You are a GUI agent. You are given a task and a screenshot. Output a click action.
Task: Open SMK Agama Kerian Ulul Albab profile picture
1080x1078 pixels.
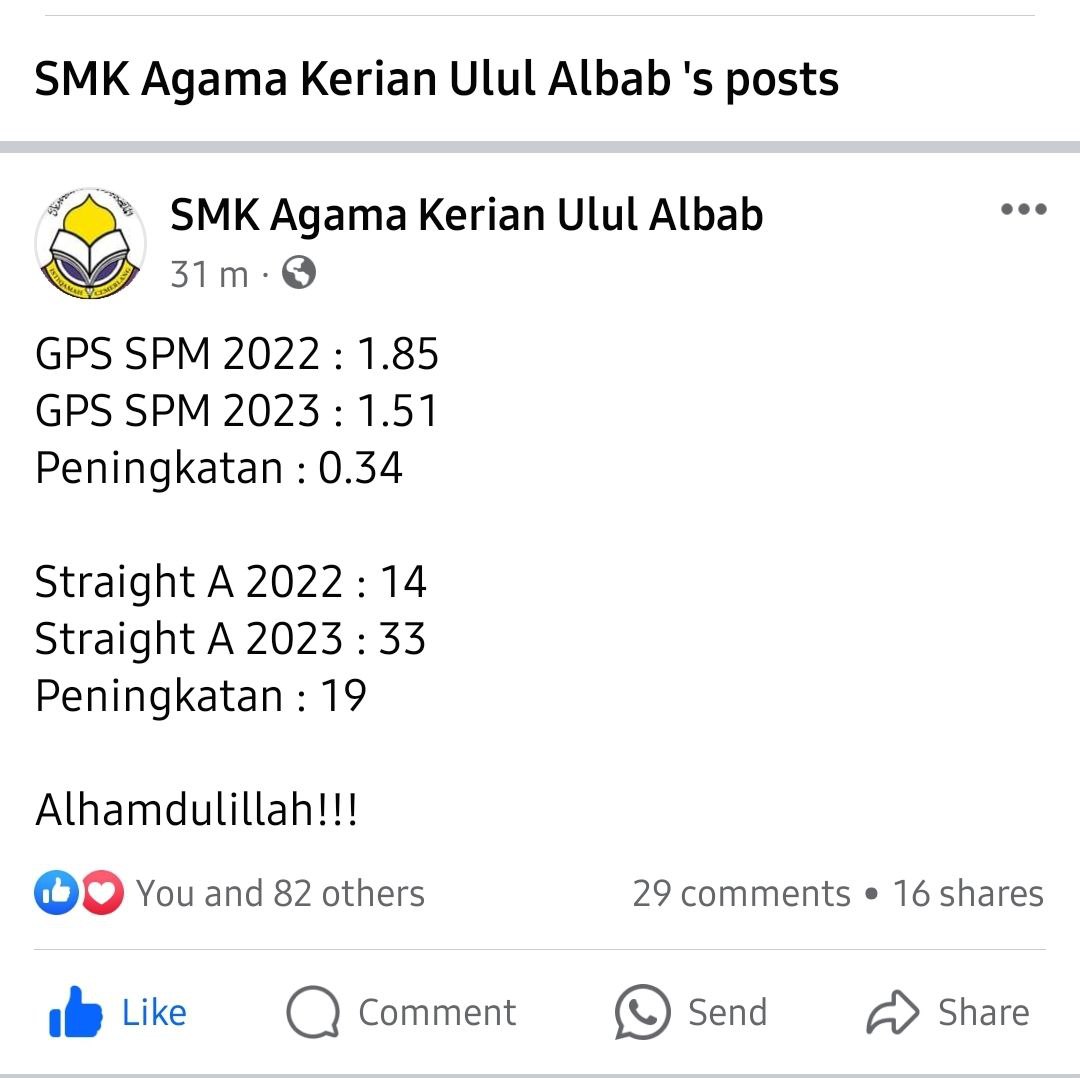[x=91, y=243]
